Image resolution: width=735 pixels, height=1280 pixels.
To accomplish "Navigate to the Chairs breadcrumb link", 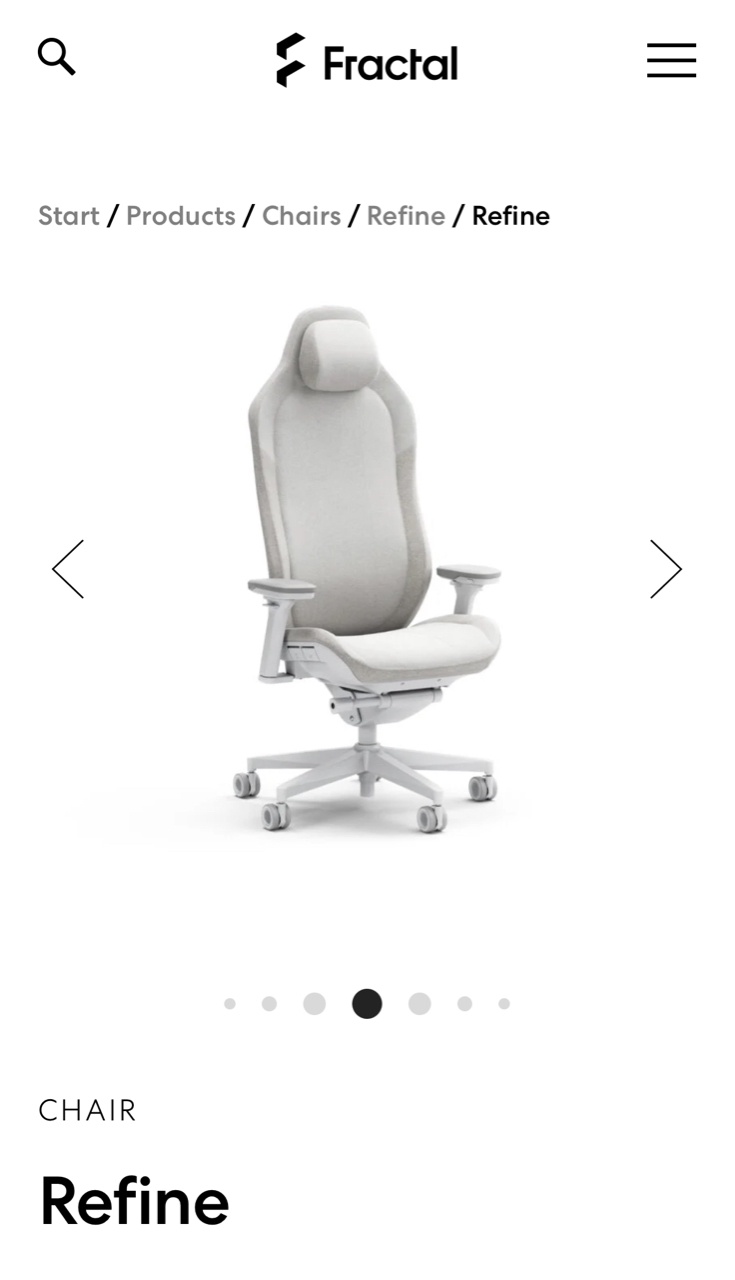I will [x=301, y=216].
